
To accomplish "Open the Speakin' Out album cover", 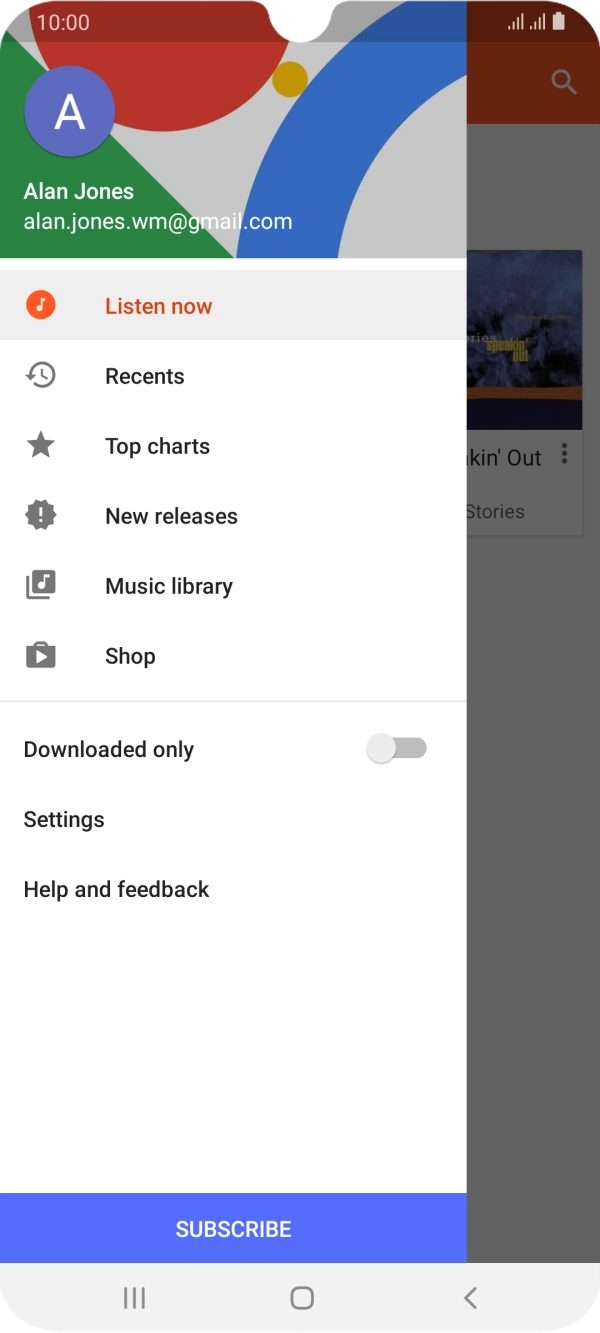I will (524, 340).
